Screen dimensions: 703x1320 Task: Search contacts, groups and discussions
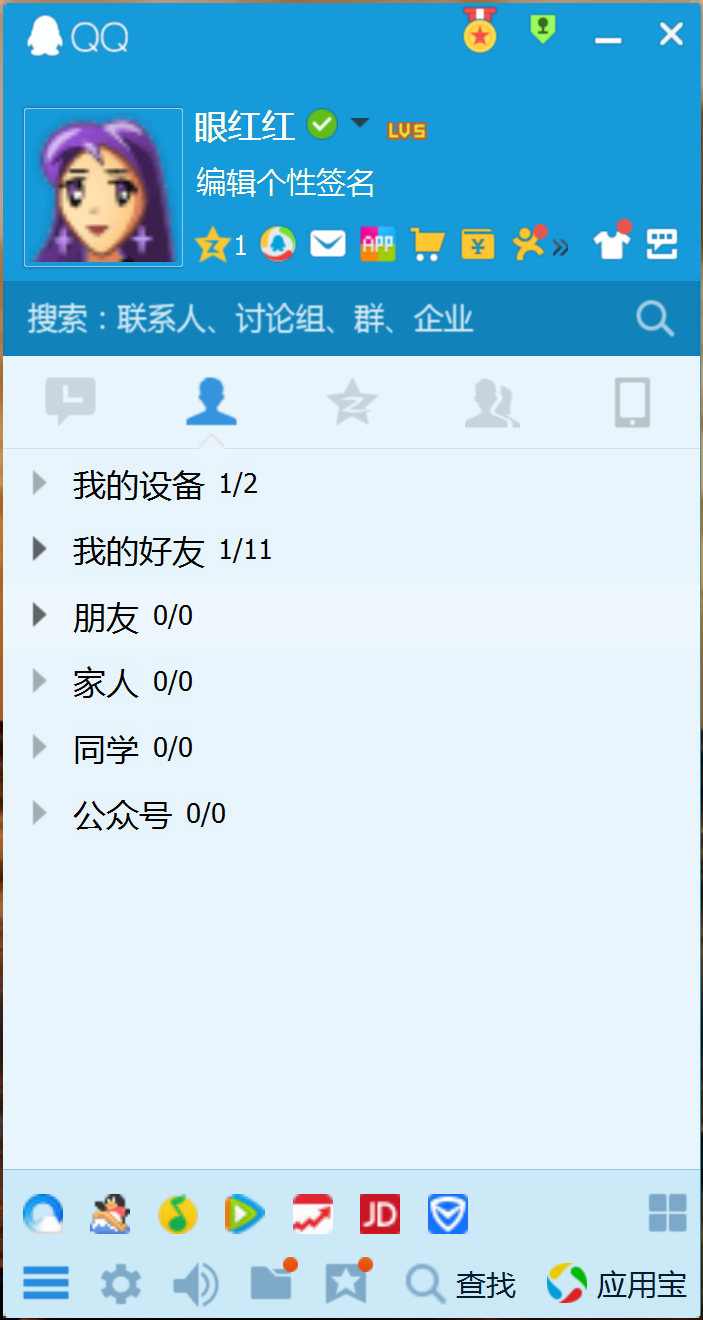(352, 319)
